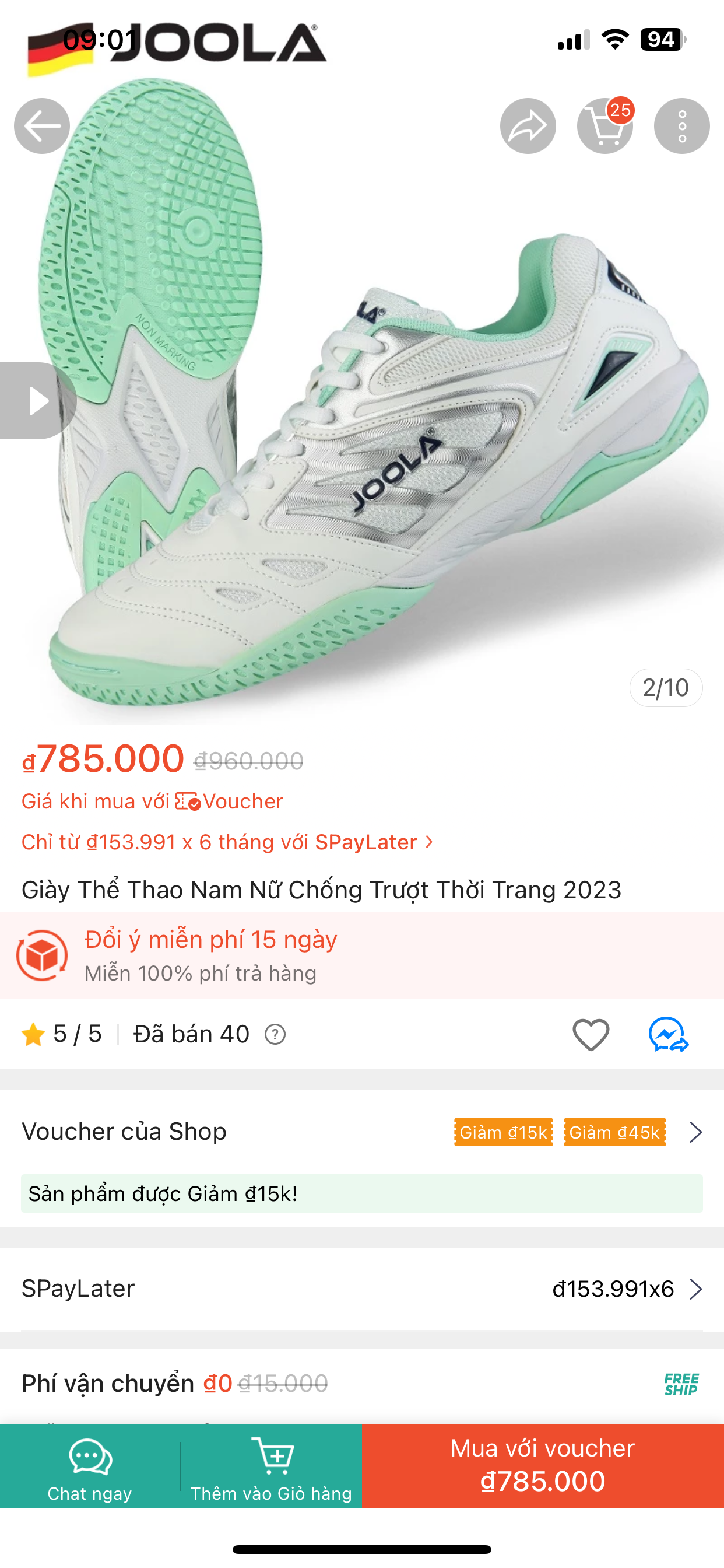This screenshot has height=1568, width=724.
Task: Open the three-dot overflow menu
Action: click(x=681, y=126)
